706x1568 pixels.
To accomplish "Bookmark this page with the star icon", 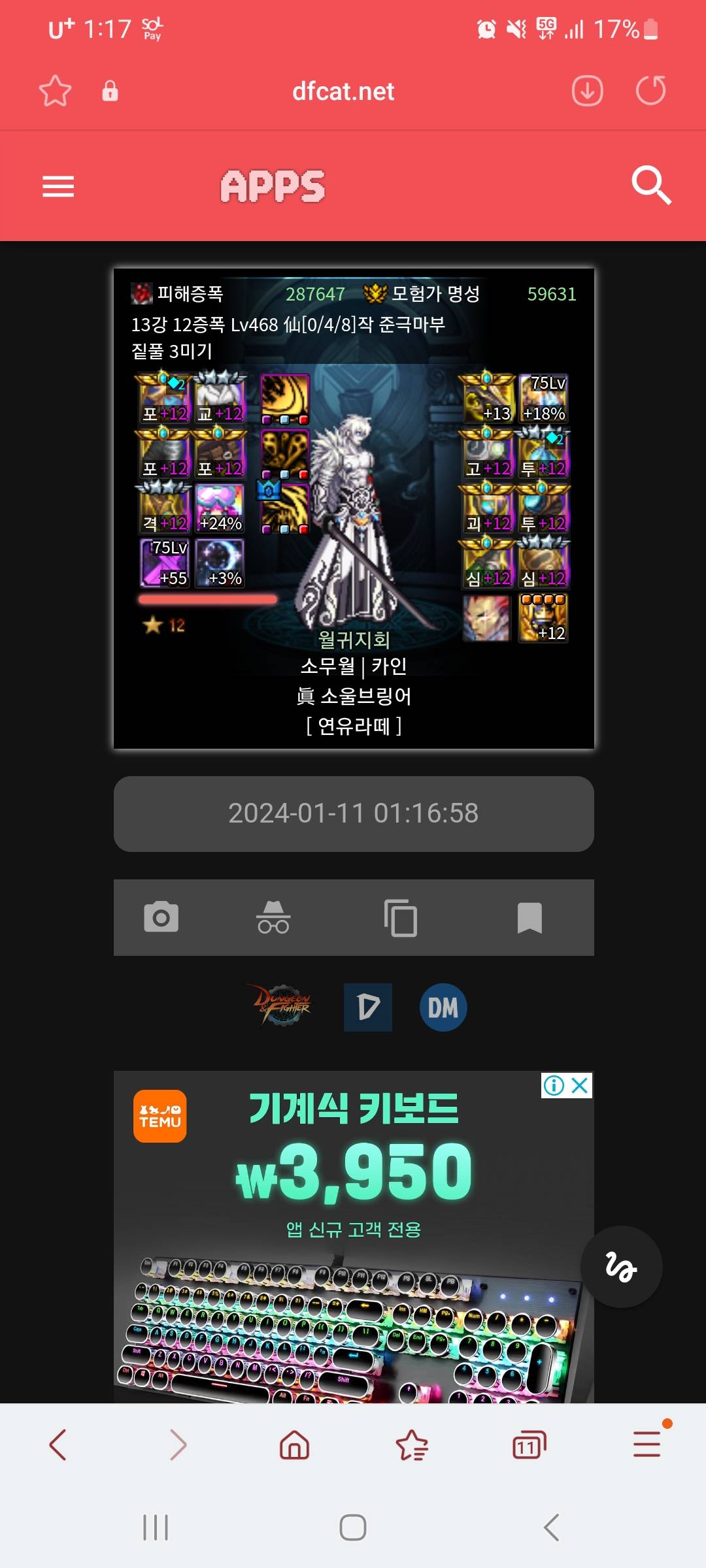I will point(55,91).
